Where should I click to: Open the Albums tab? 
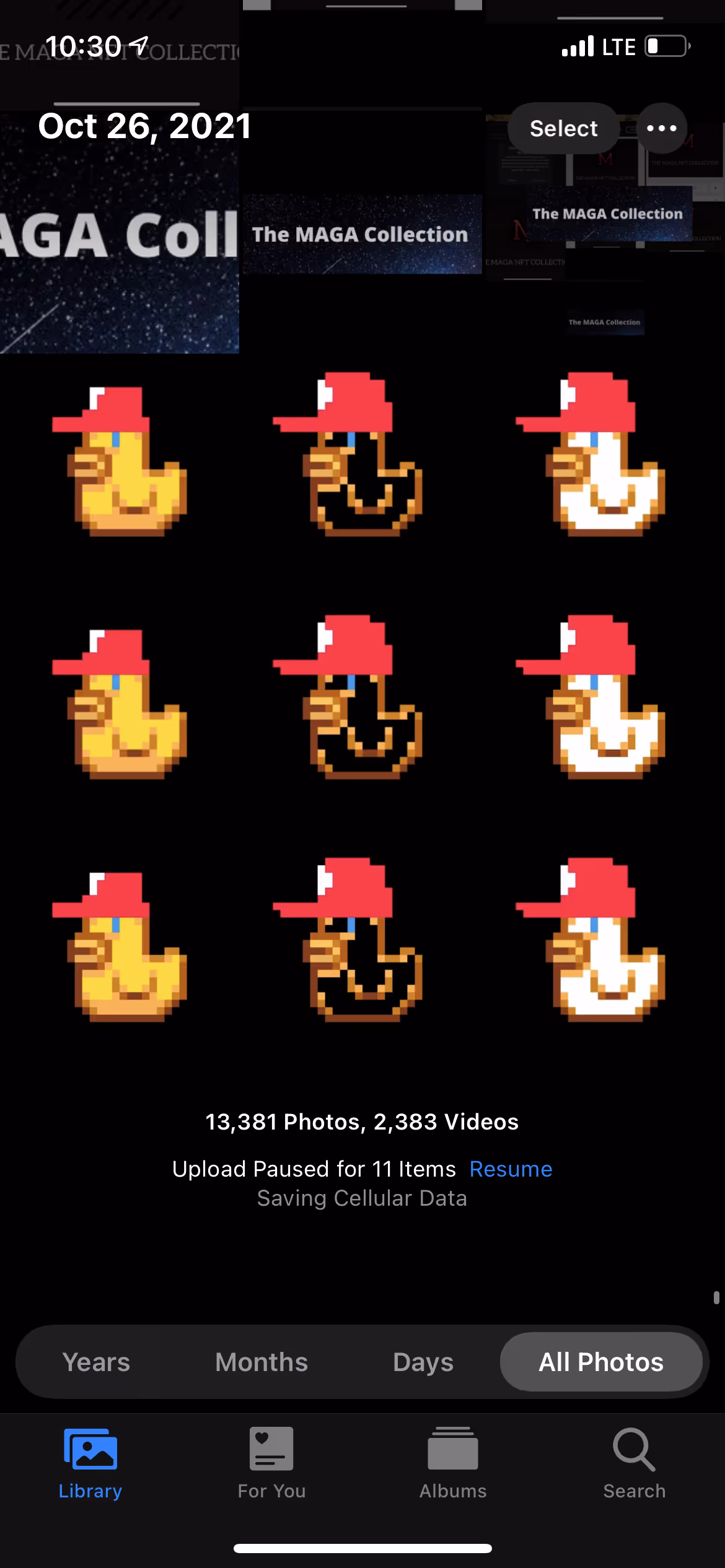[x=453, y=1463]
